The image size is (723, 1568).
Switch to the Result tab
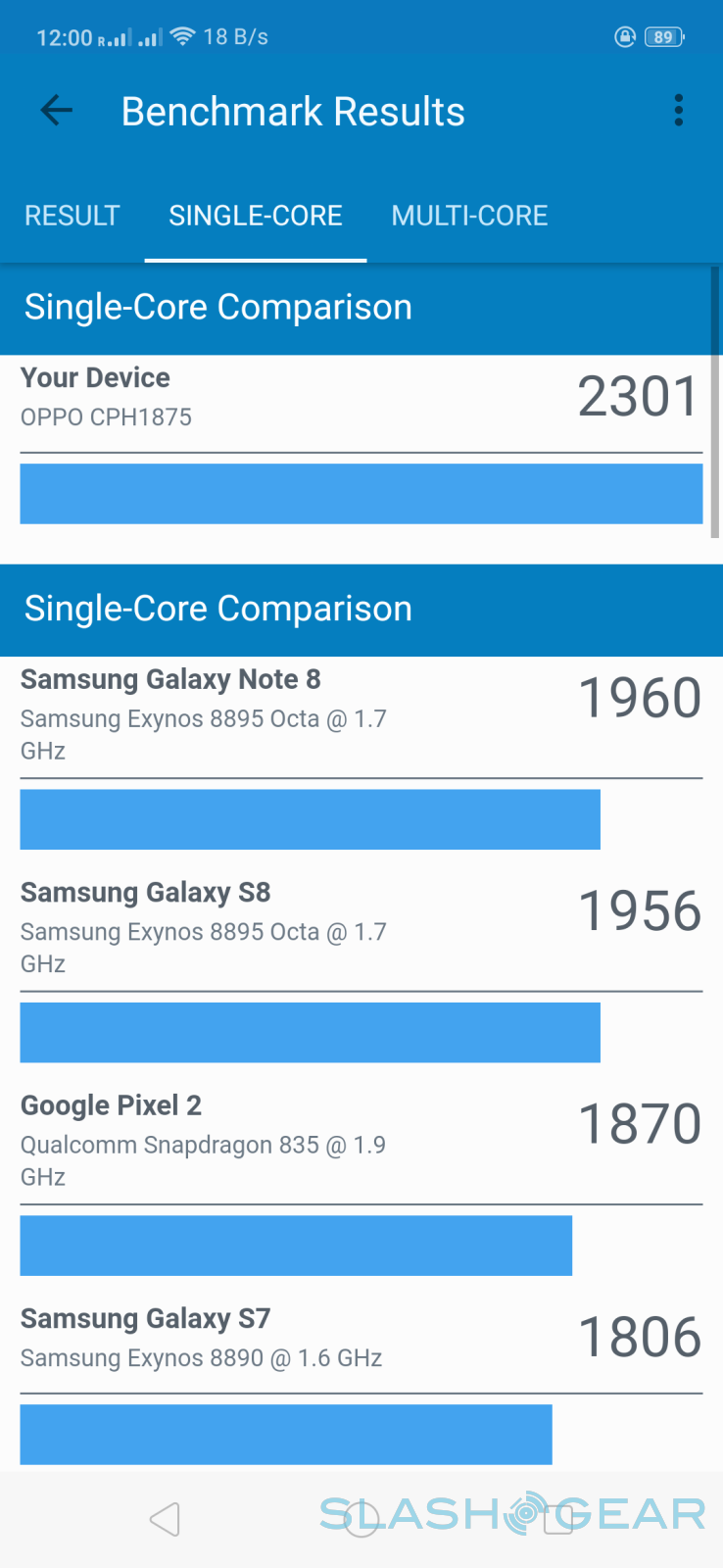click(x=72, y=216)
